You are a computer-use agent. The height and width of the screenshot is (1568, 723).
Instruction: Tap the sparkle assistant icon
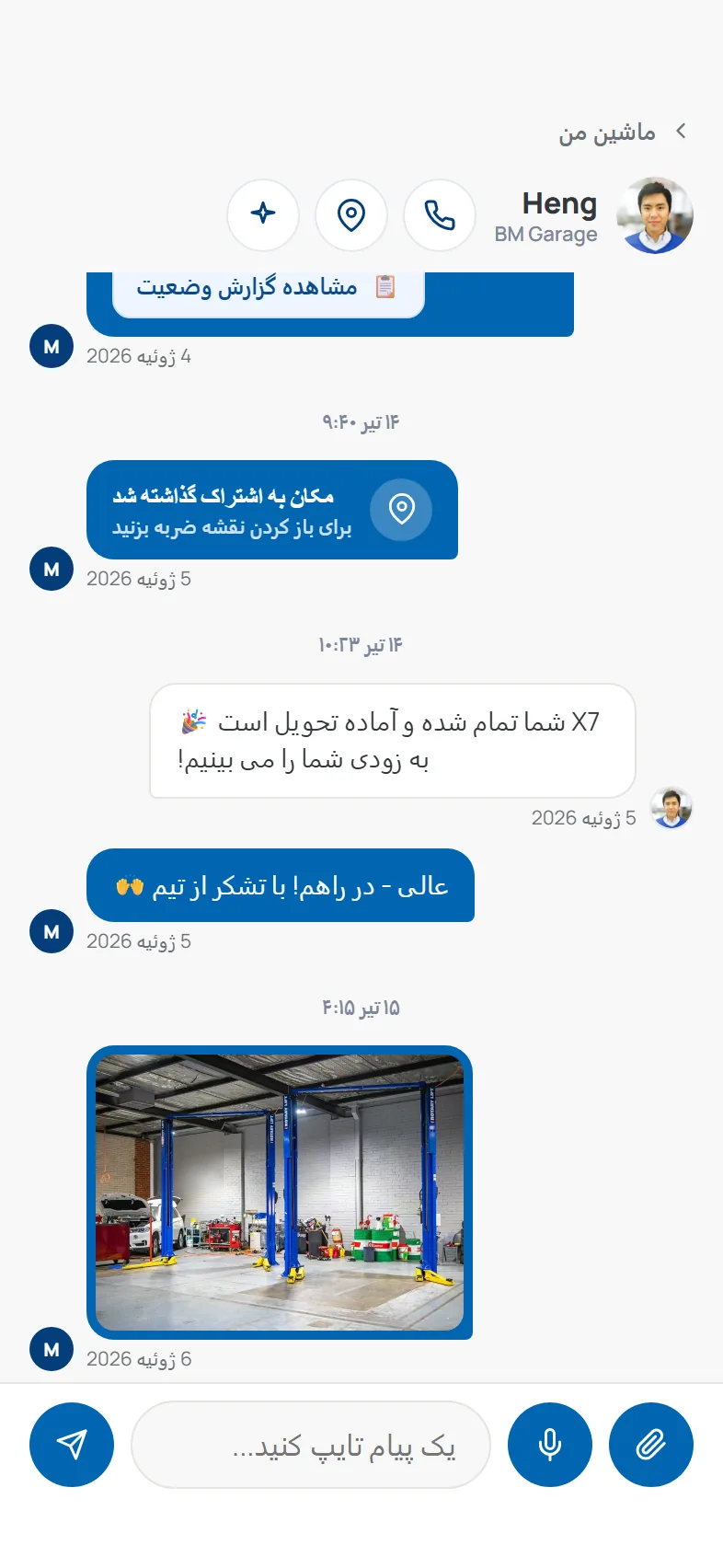coord(263,215)
